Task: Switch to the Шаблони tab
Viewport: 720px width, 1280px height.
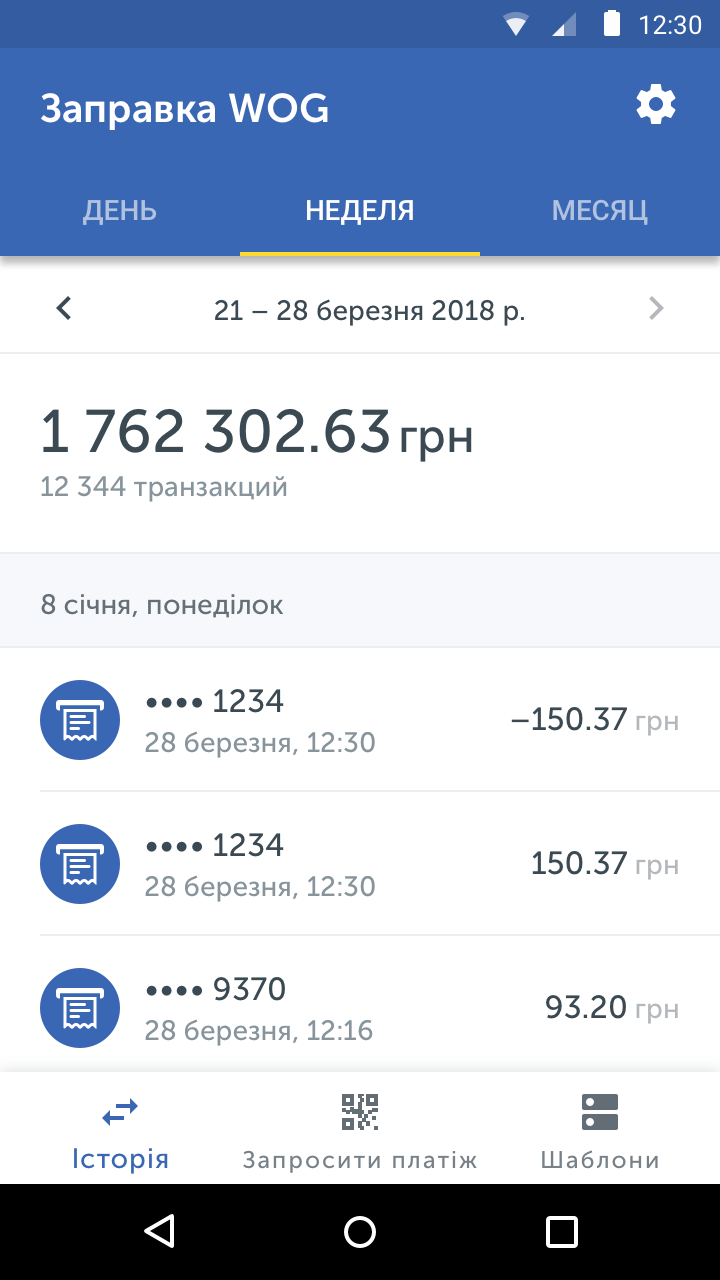Action: 600,1130
